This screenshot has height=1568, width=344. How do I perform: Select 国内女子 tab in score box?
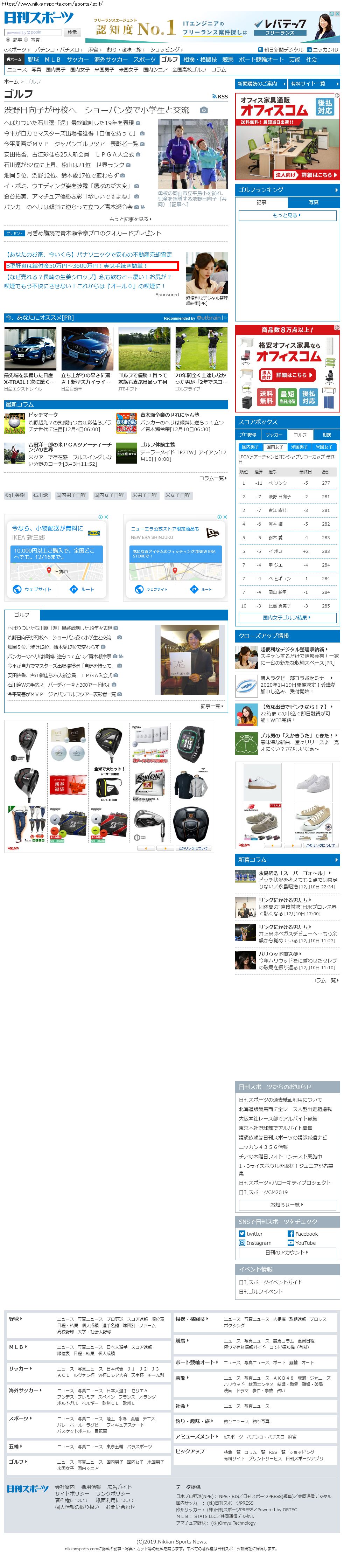(275, 447)
